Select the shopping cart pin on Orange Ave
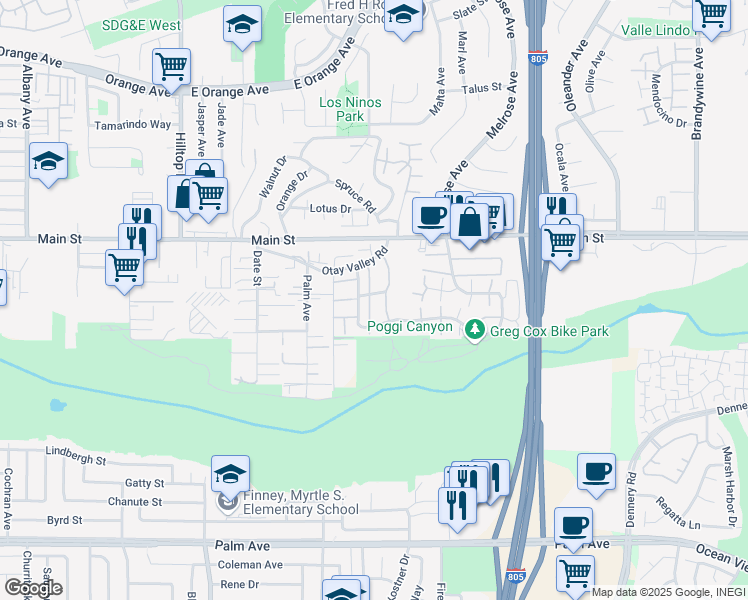 tap(171, 67)
